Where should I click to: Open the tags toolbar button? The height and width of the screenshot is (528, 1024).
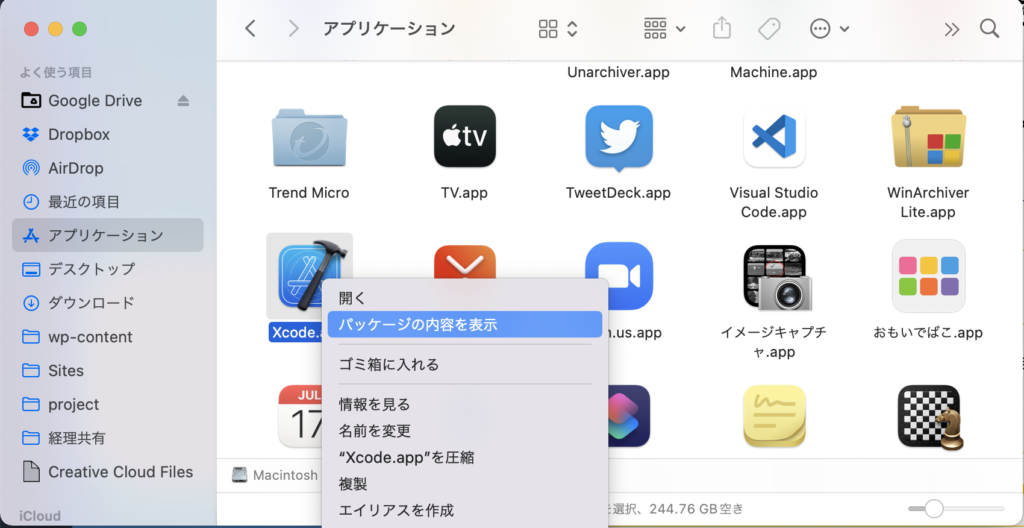coord(769,29)
